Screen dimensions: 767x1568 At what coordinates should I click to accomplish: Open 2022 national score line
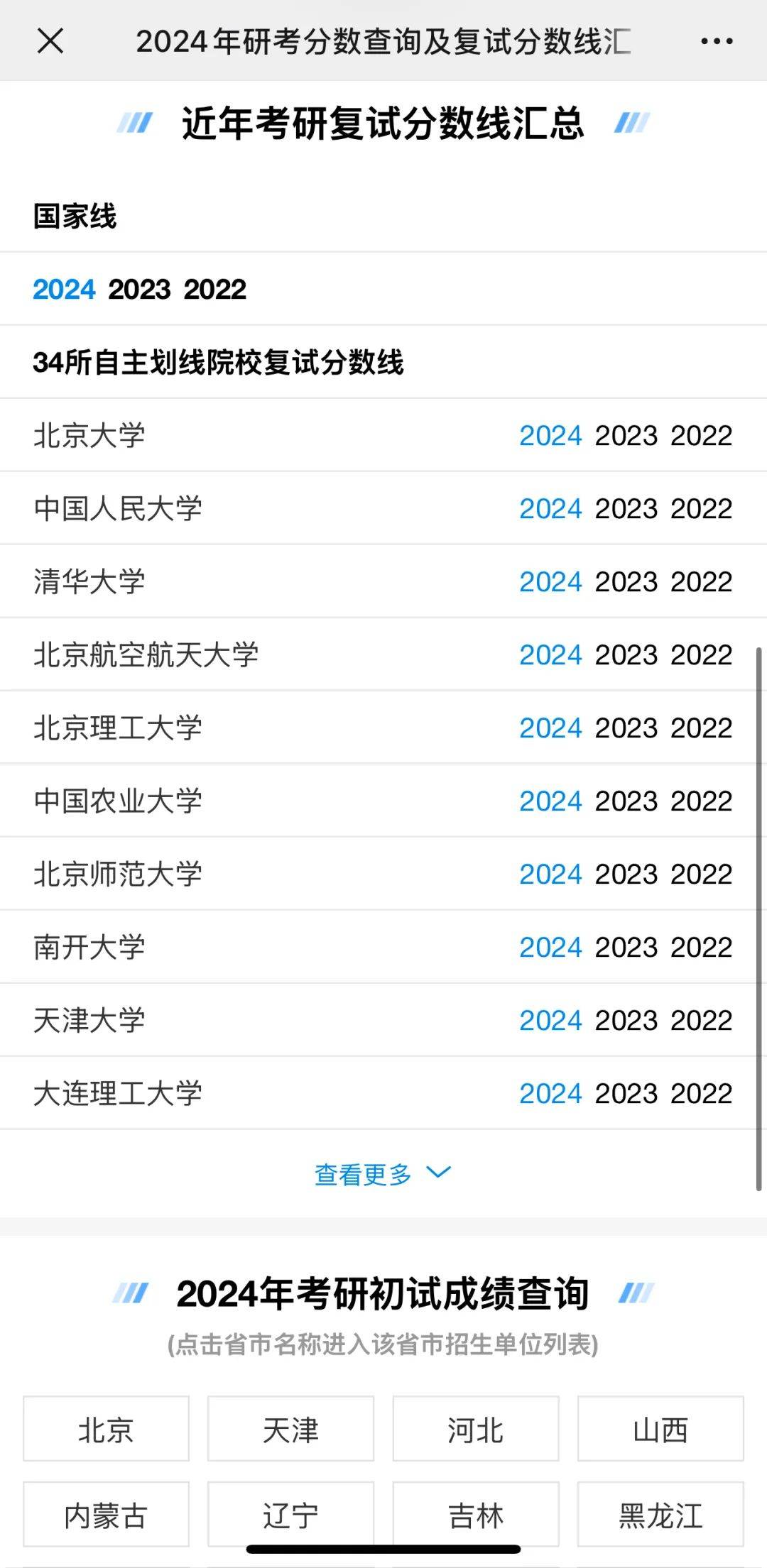[x=217, y=289]
